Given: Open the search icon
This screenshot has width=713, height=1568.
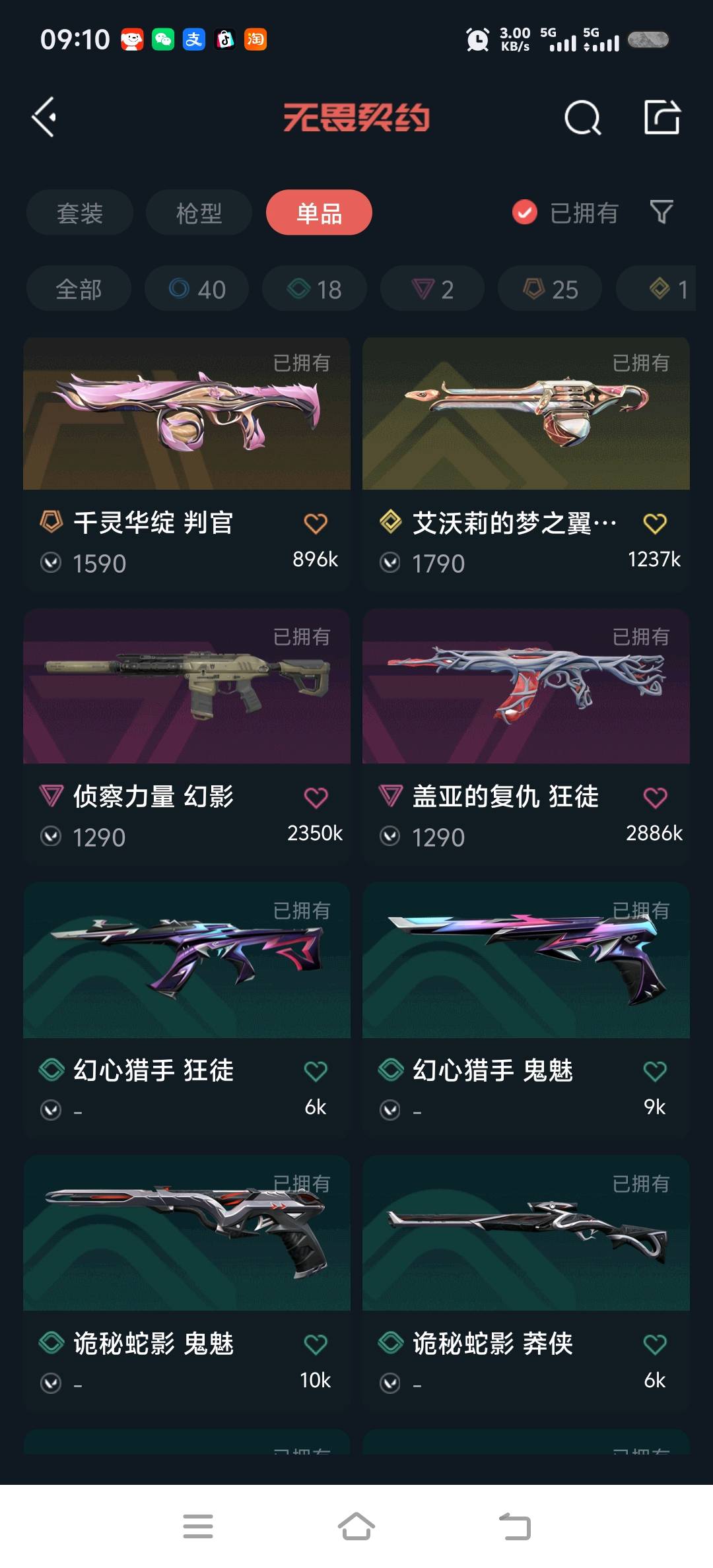Looking at the screenshot, I should 582,118.
